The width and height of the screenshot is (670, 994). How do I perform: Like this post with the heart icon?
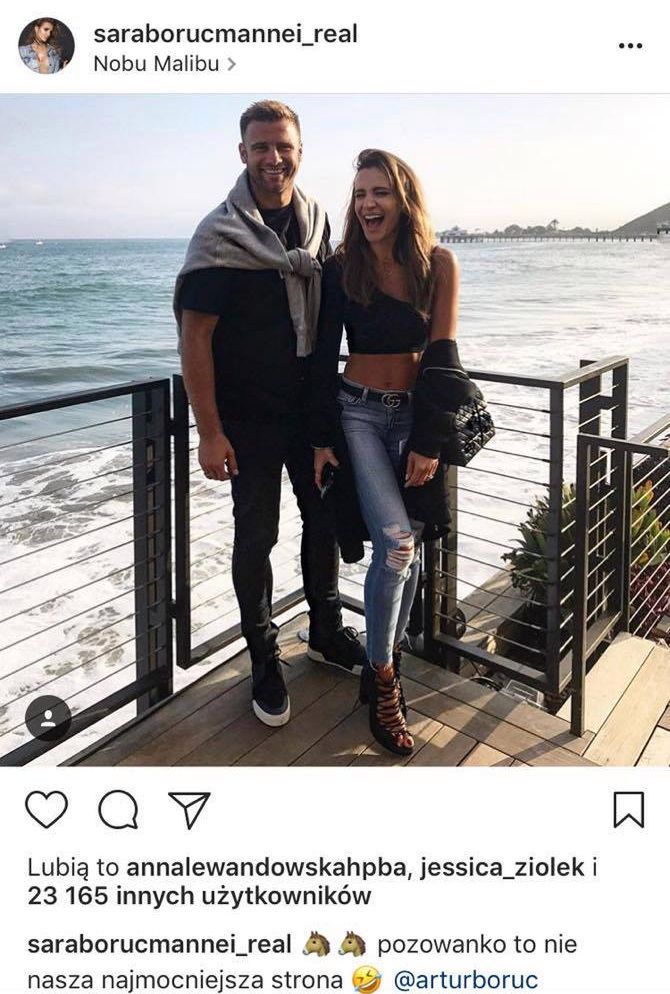tap(46, 809)
